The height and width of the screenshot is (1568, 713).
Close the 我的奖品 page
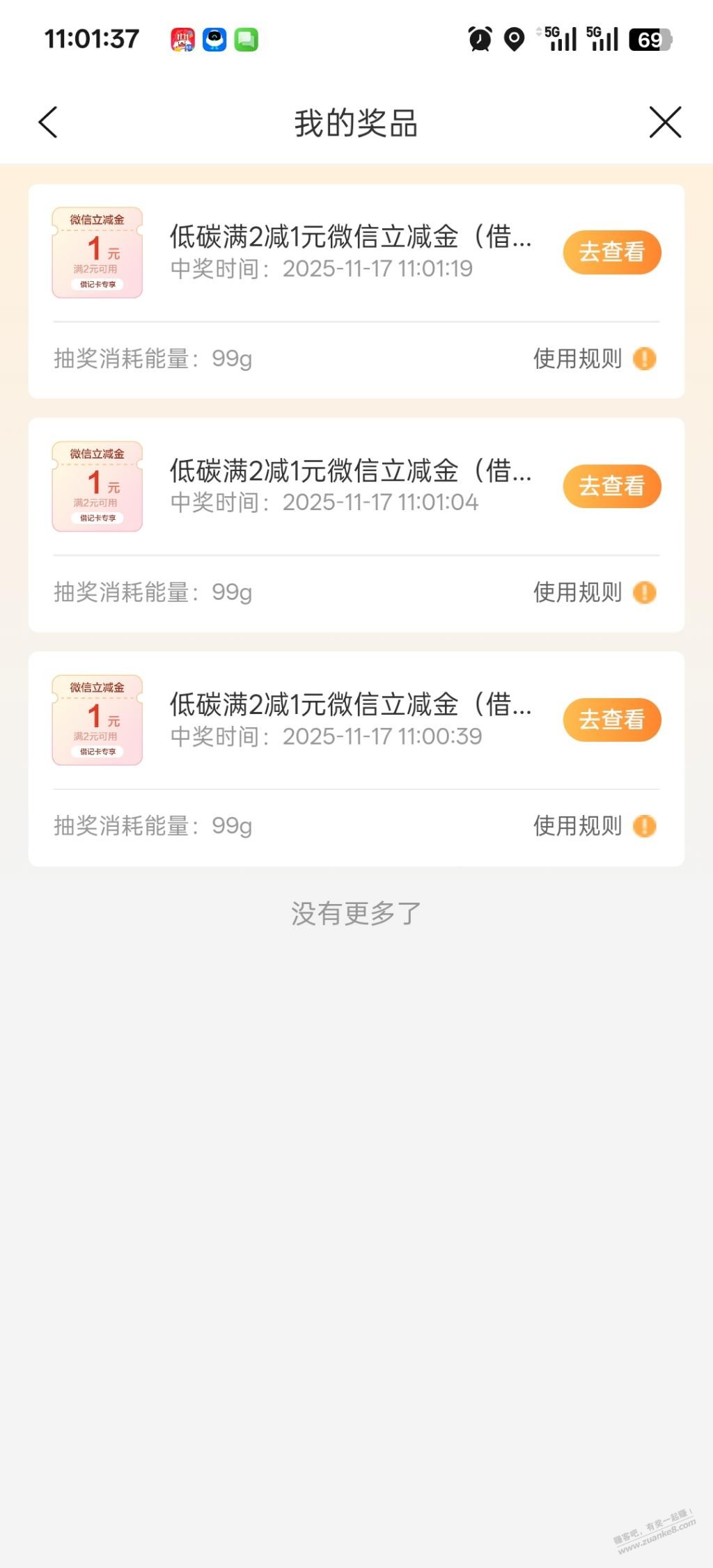pyautogui.click(x=665, y=122)
